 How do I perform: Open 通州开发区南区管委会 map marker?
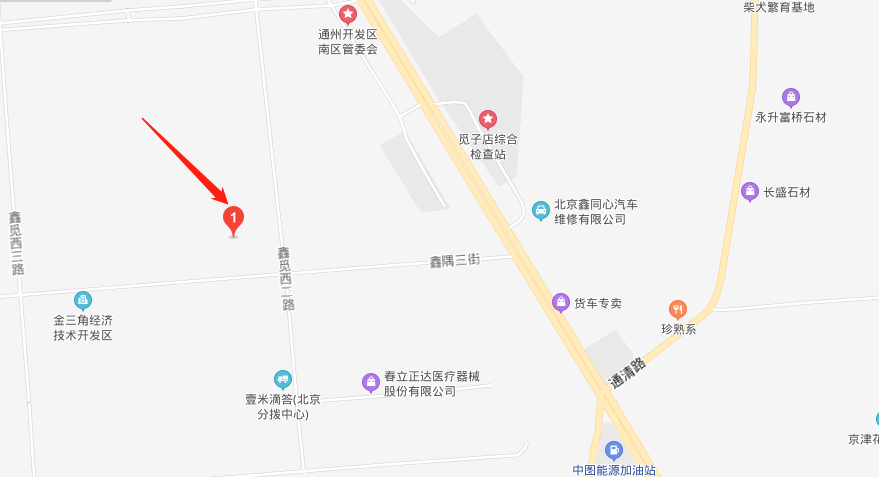pyautogui.click(x=347, y=14)
